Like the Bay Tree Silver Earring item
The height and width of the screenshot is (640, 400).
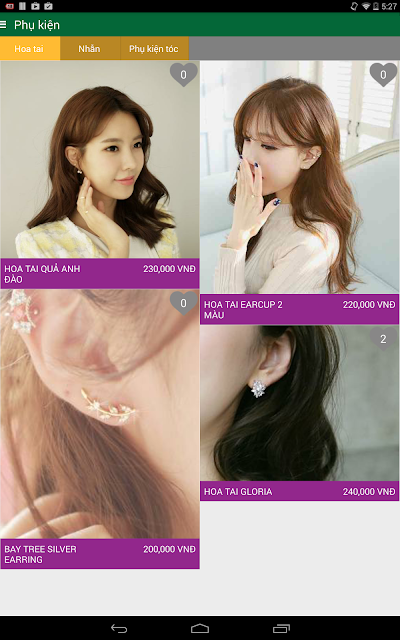click(x=184, y=303)
